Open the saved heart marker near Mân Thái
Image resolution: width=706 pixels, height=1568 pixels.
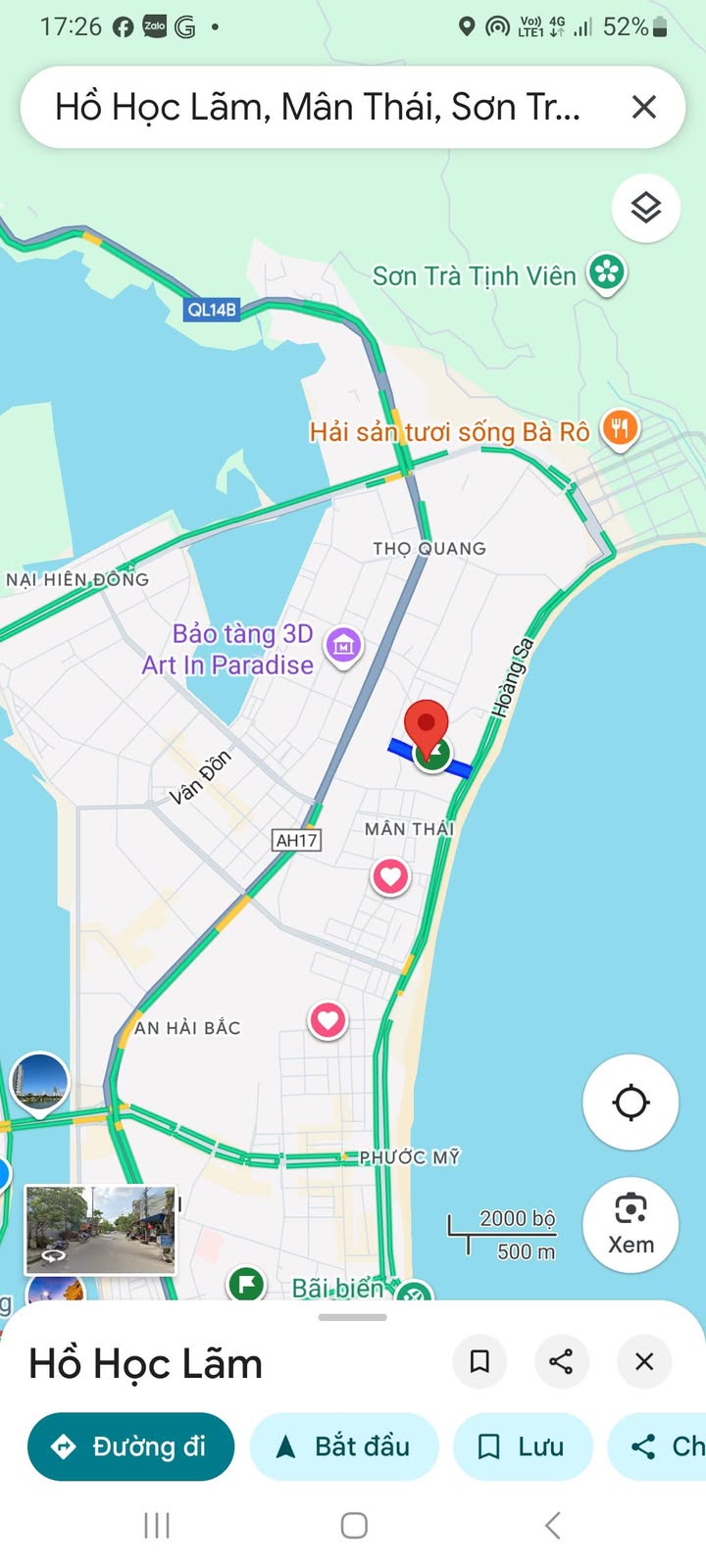click(390, 875)
